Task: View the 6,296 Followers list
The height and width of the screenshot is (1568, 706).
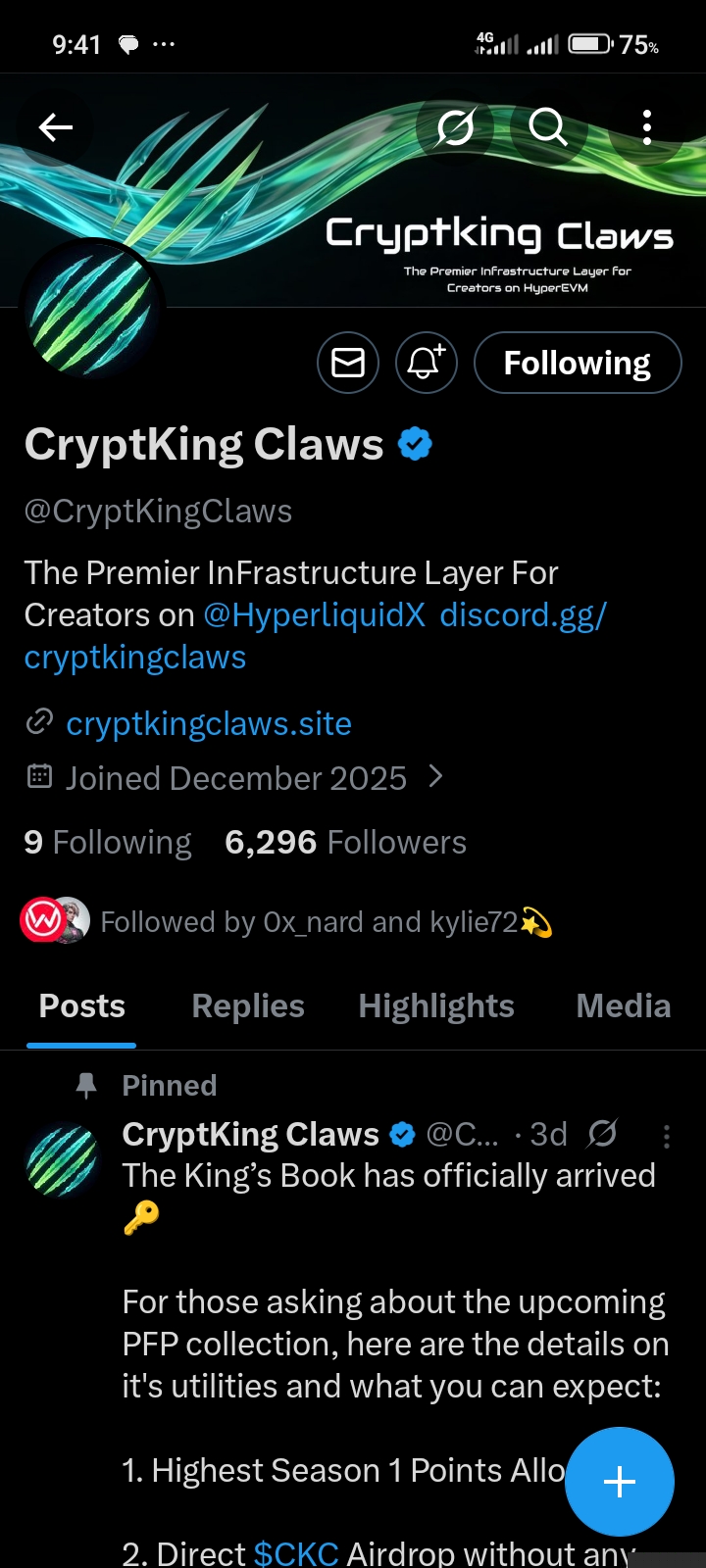Action: tap(346, 842)
